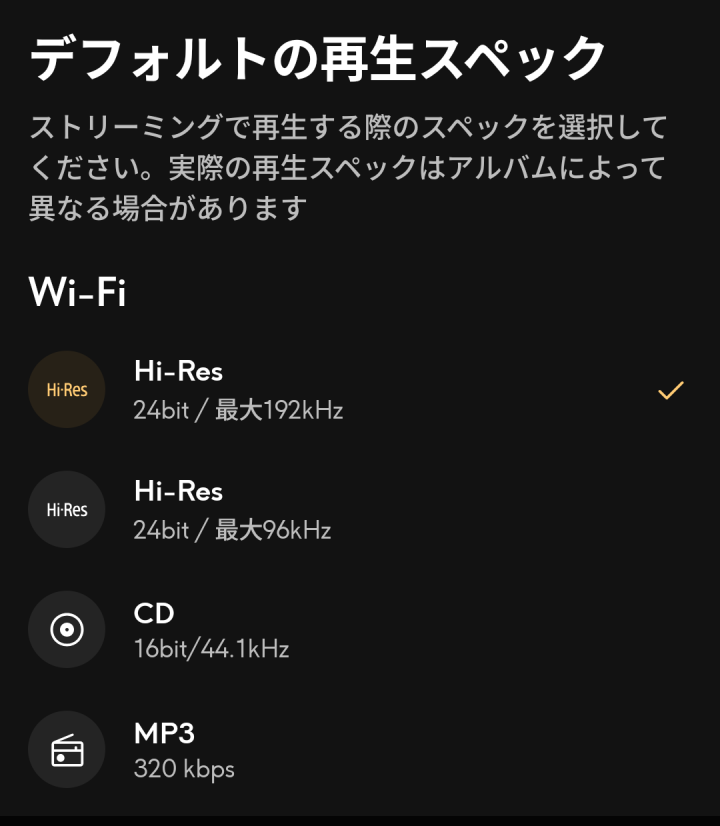Viewport: 720px width, 826px height.
Task: Click the デフォルトの再生スペック page title
Action: pyautogui.click(x=317, y=56)
